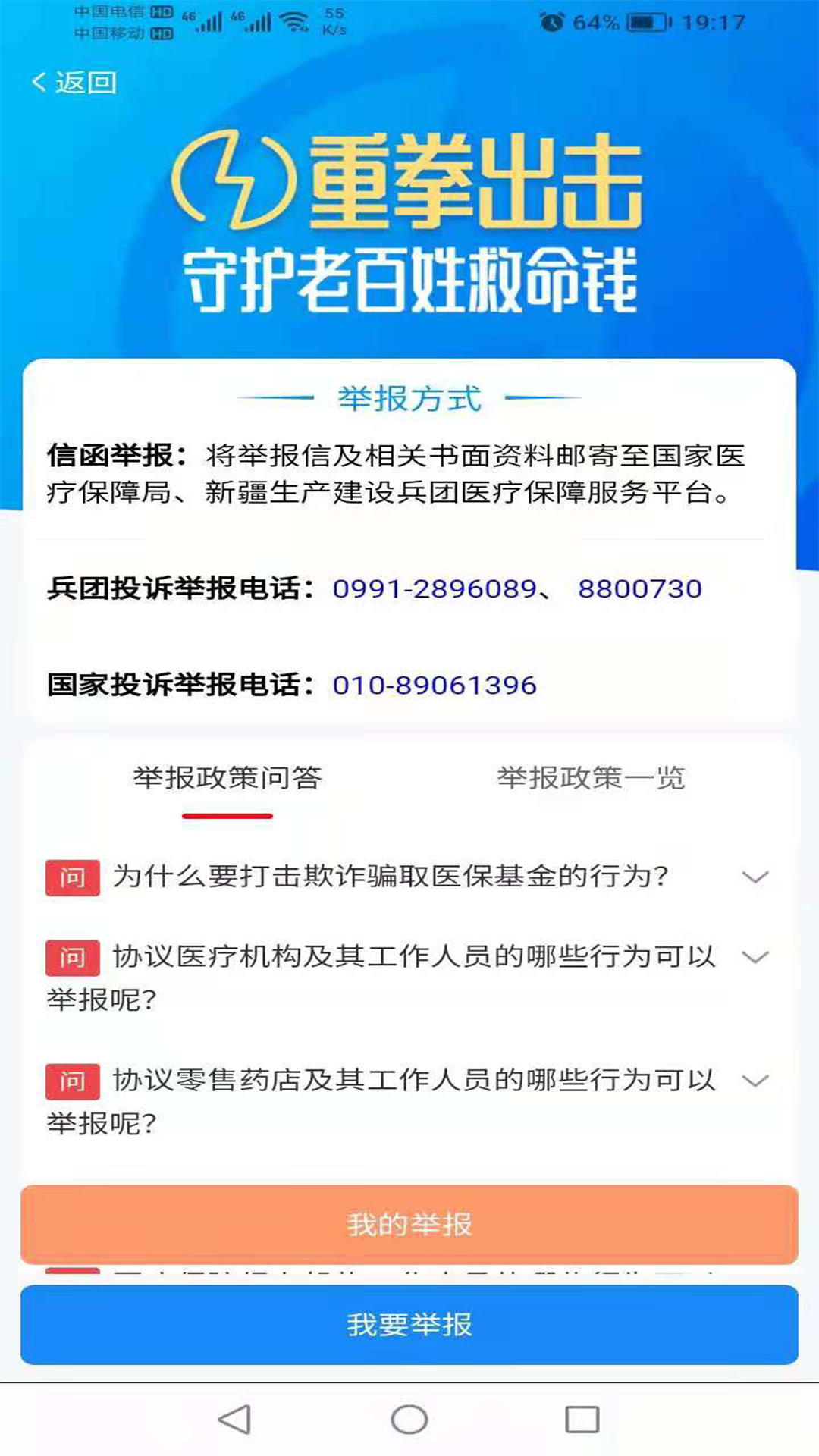Expand the question 为什么要打击欺诈骗取医保基金的行为
Screen dimensions: 819x1456
coord(755,877)
